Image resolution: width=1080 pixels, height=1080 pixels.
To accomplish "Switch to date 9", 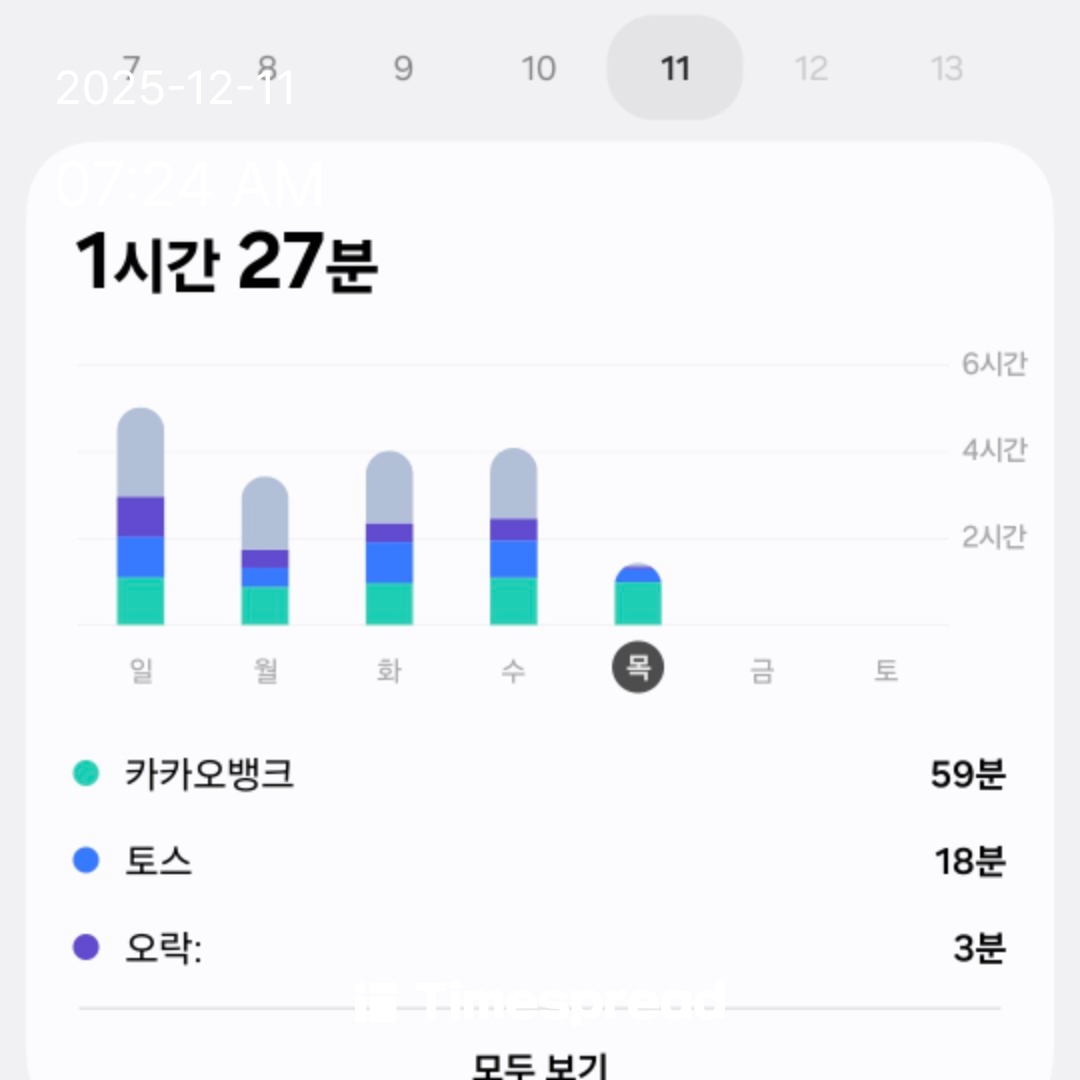I will pos(402,68).
